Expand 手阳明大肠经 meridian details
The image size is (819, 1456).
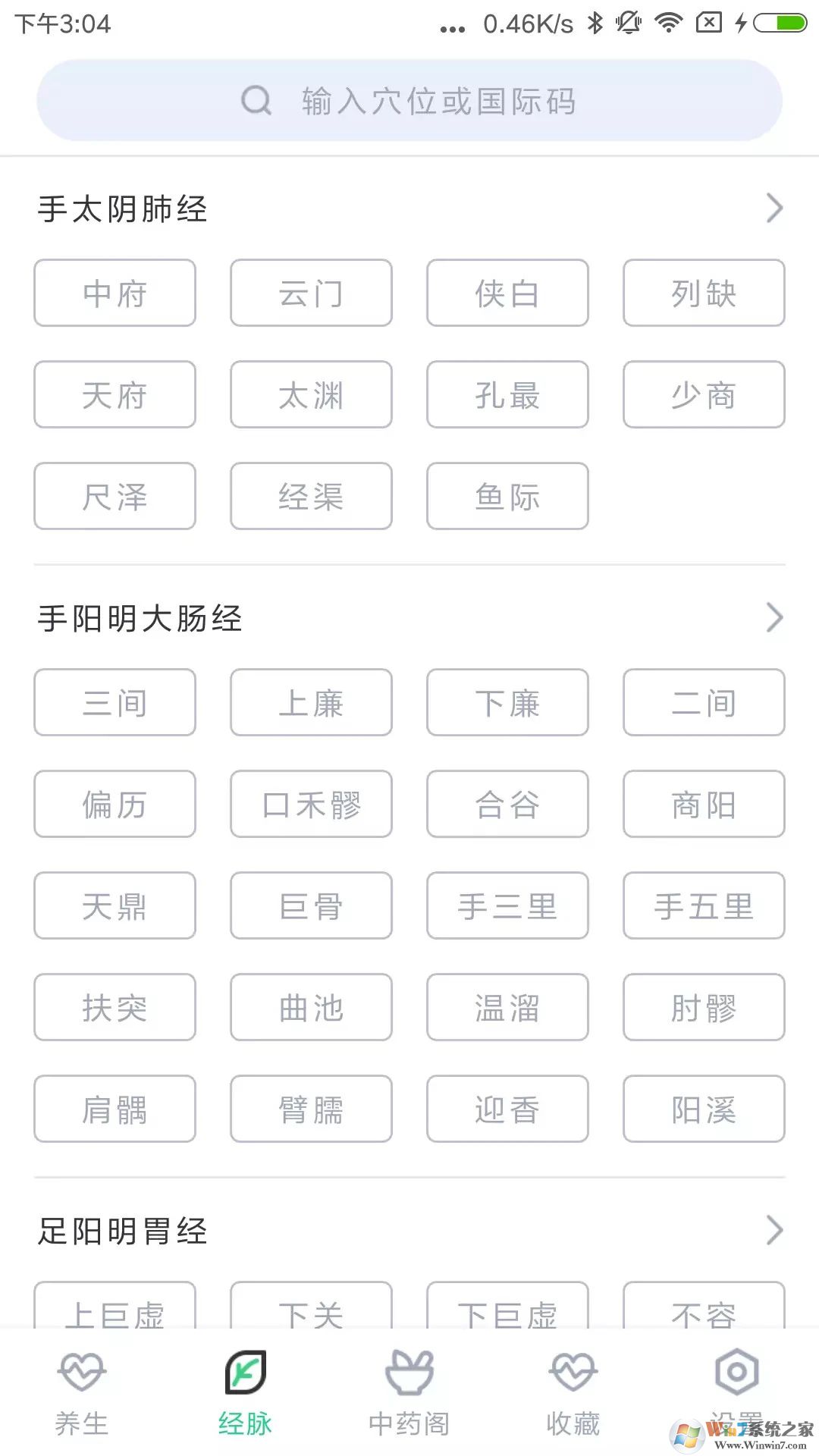click(773, 617)
